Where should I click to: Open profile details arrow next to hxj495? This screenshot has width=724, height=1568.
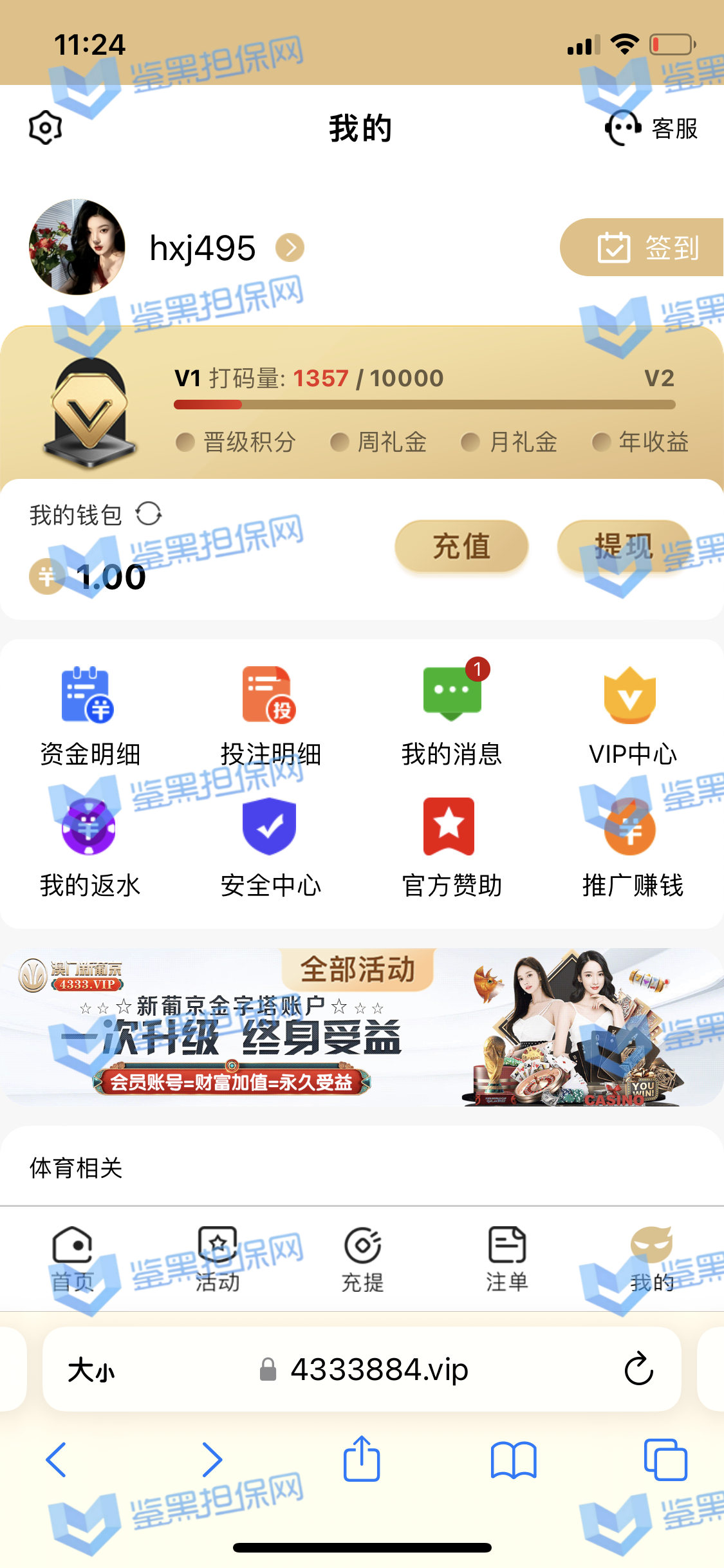[x=290, y=248]
